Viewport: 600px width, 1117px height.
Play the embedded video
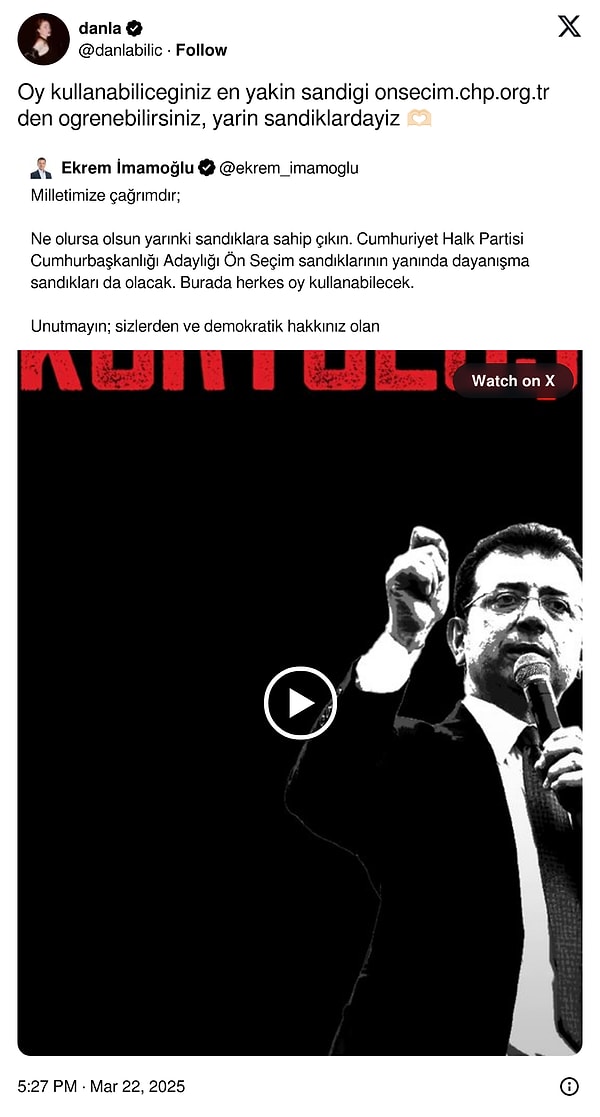click(x=300, y=703)
